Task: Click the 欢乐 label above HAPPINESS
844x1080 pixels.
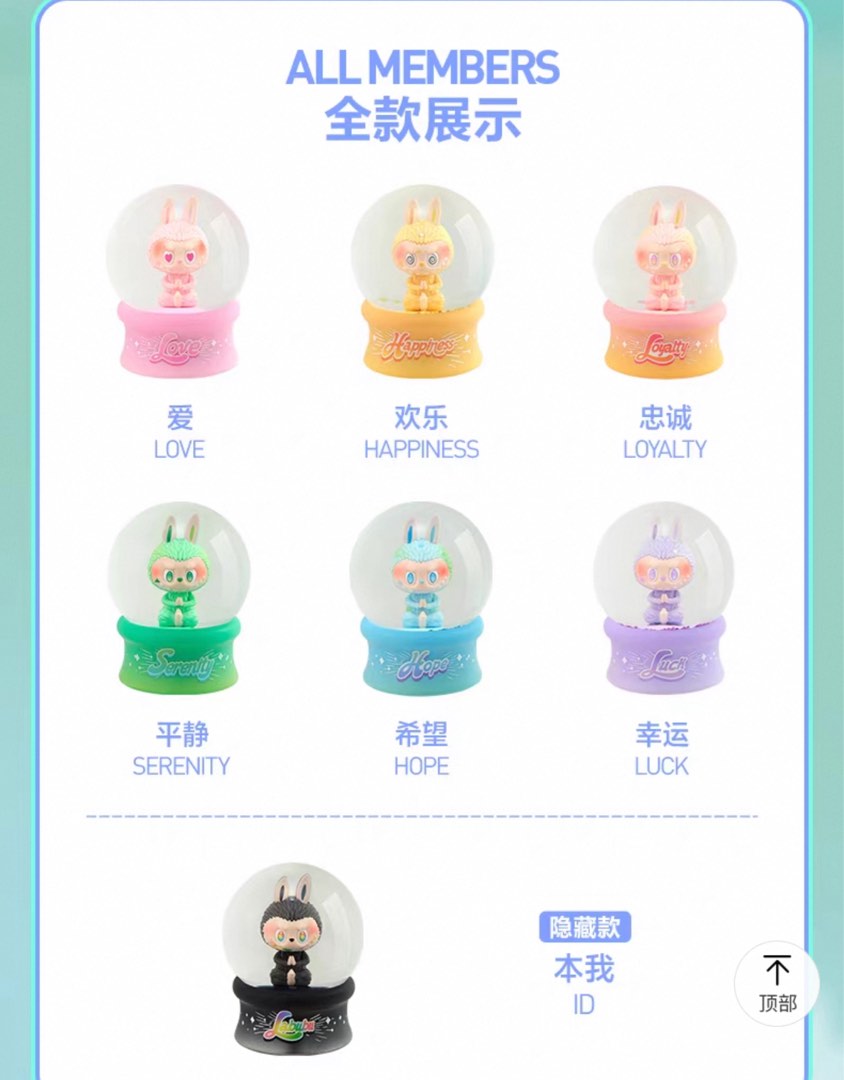Action: pyautogui.click(x=421, y=418)
